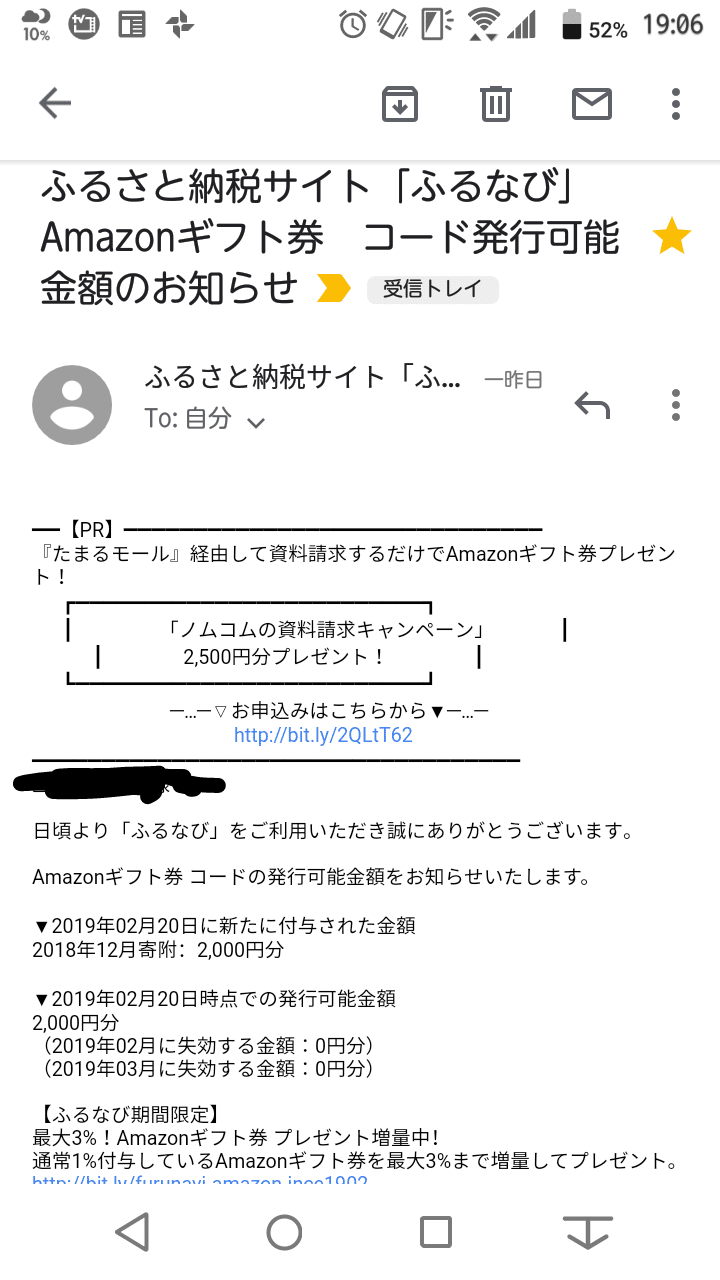Delete this email
This screenshot has height=1280, width=720.
(496, 103)
